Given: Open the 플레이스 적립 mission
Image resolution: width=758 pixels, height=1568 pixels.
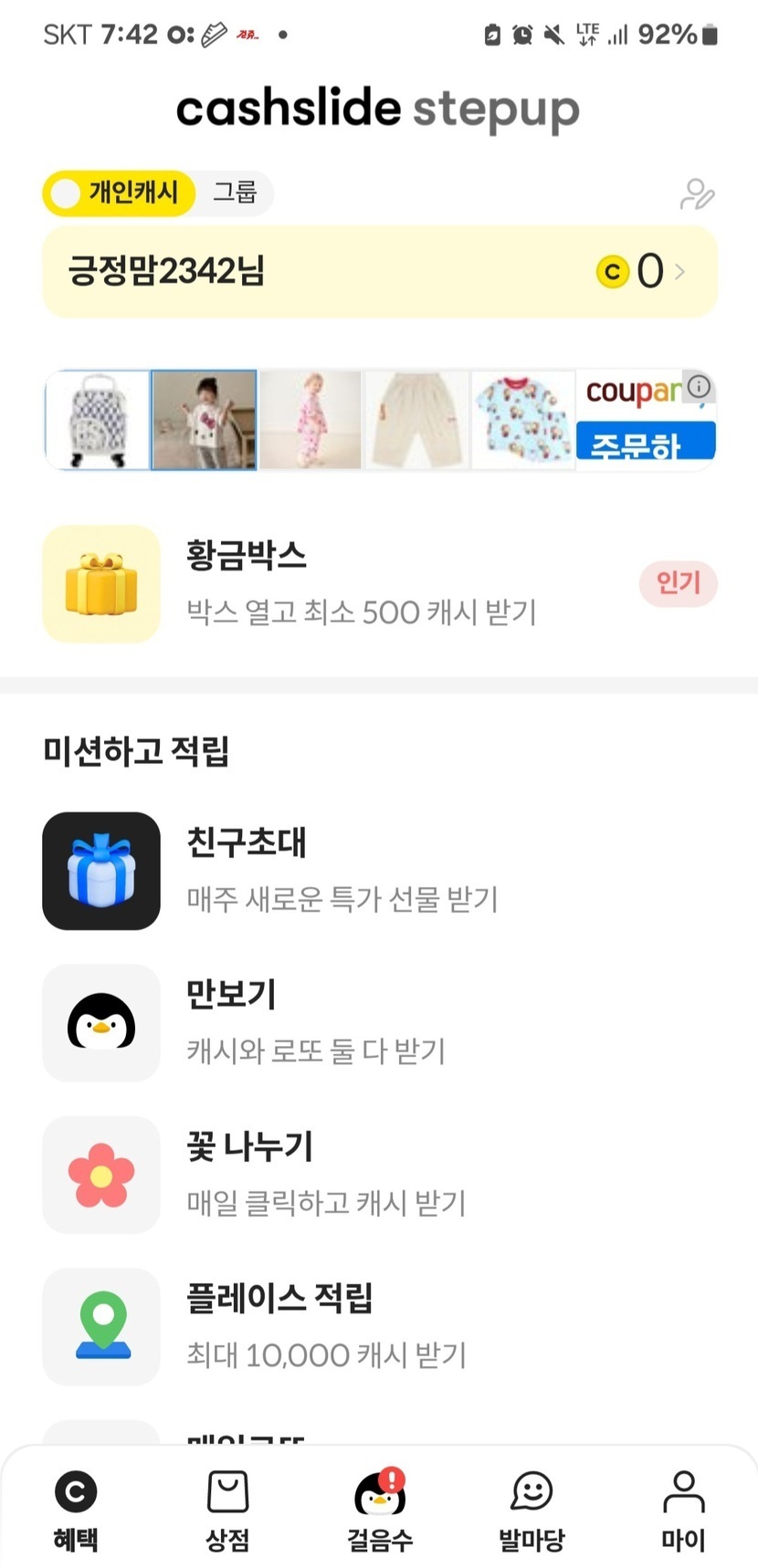Looking at the screenshot, I should click(x=380, y=1327).
